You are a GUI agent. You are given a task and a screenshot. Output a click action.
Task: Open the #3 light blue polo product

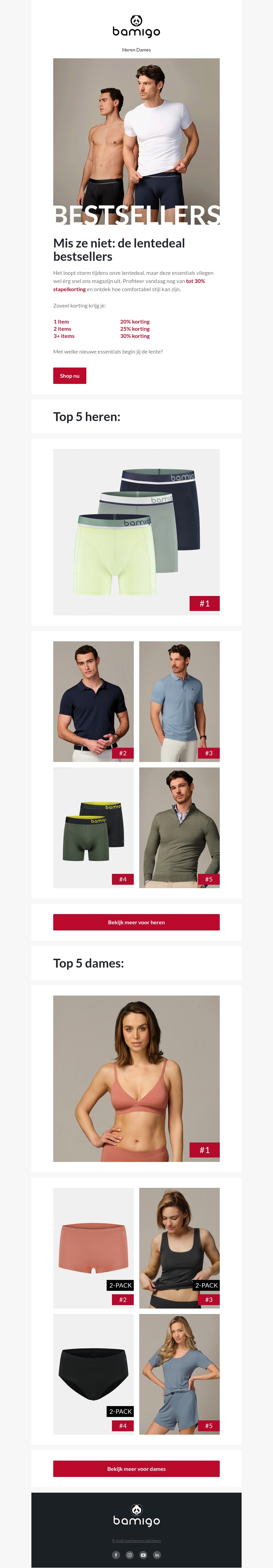(179, 701)
